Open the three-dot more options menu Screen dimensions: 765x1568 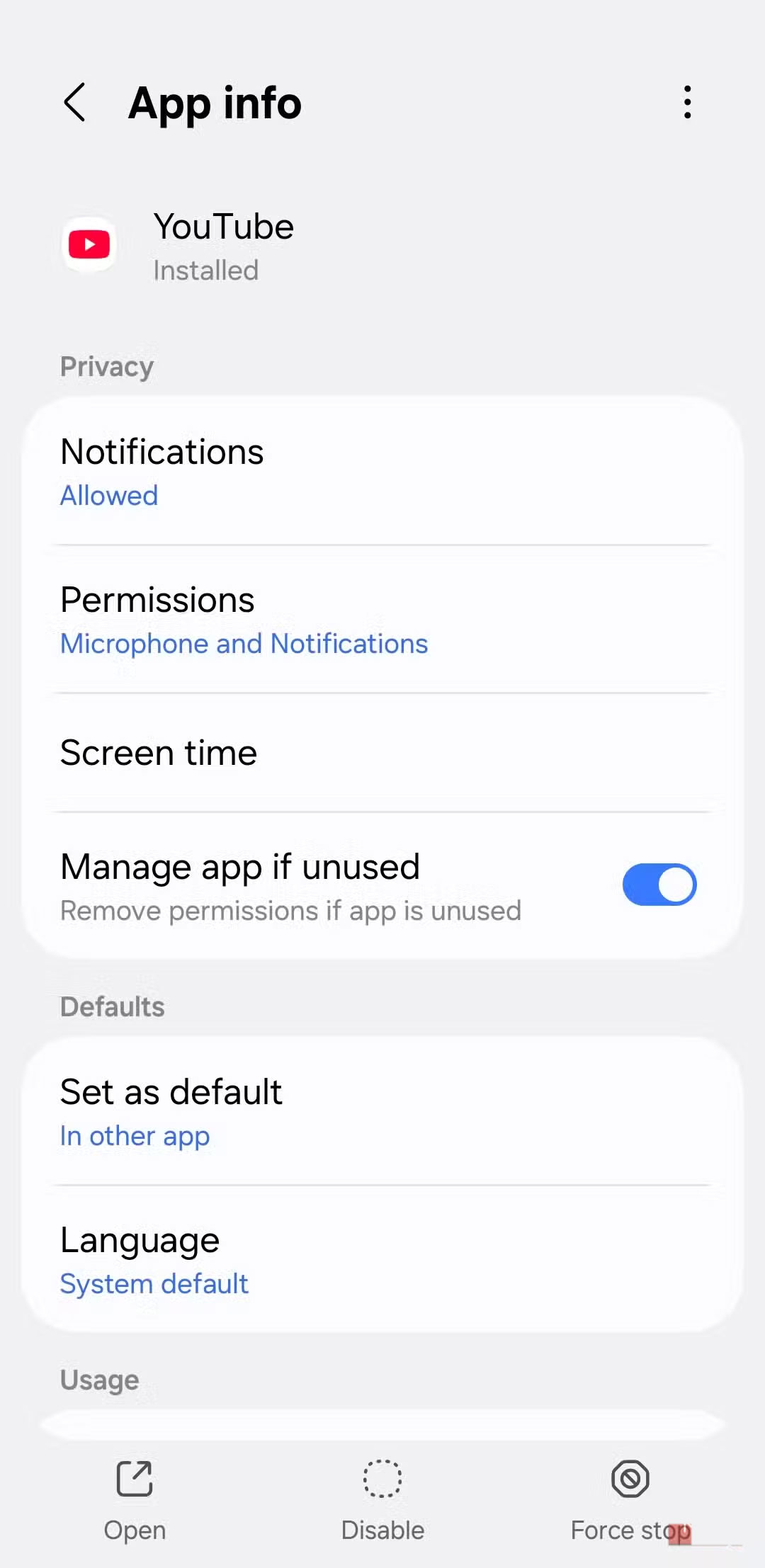click(686, 103)
